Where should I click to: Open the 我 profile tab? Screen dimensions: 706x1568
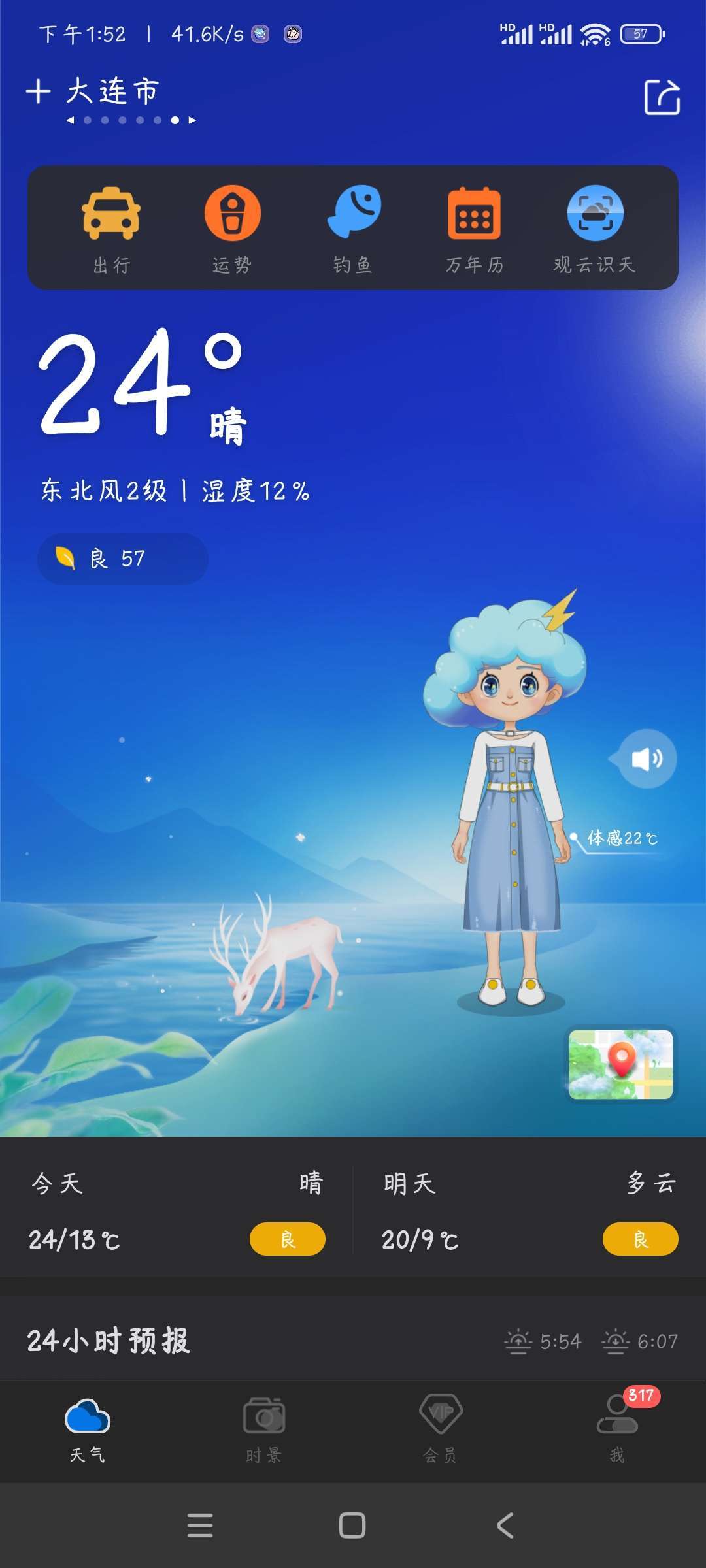[x=618, y=1429]
